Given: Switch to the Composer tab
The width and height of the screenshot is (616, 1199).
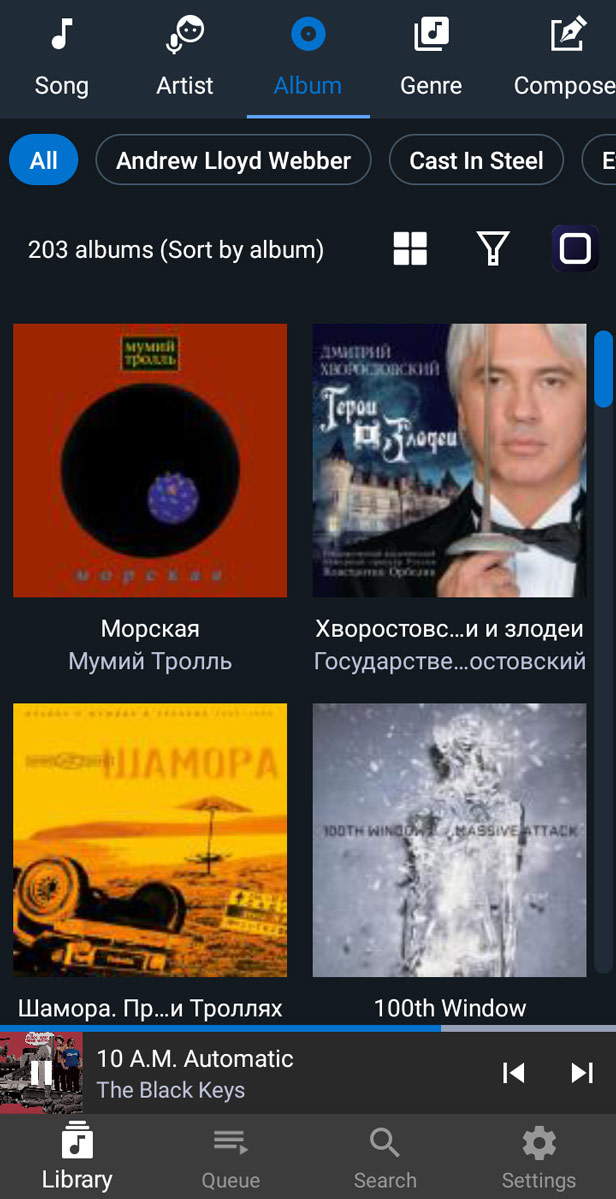Looking at the screenshot, I should (x=565, y=58).
